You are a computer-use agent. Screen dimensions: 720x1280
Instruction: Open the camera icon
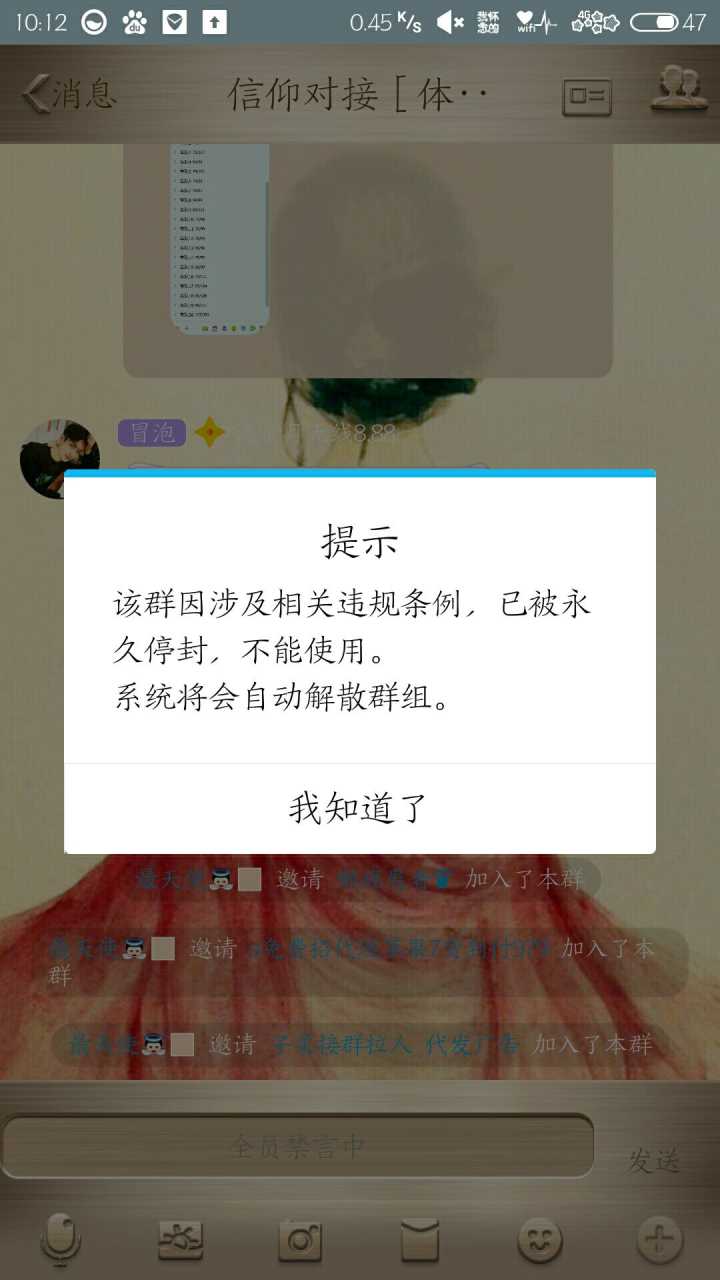click(300, 1240)
